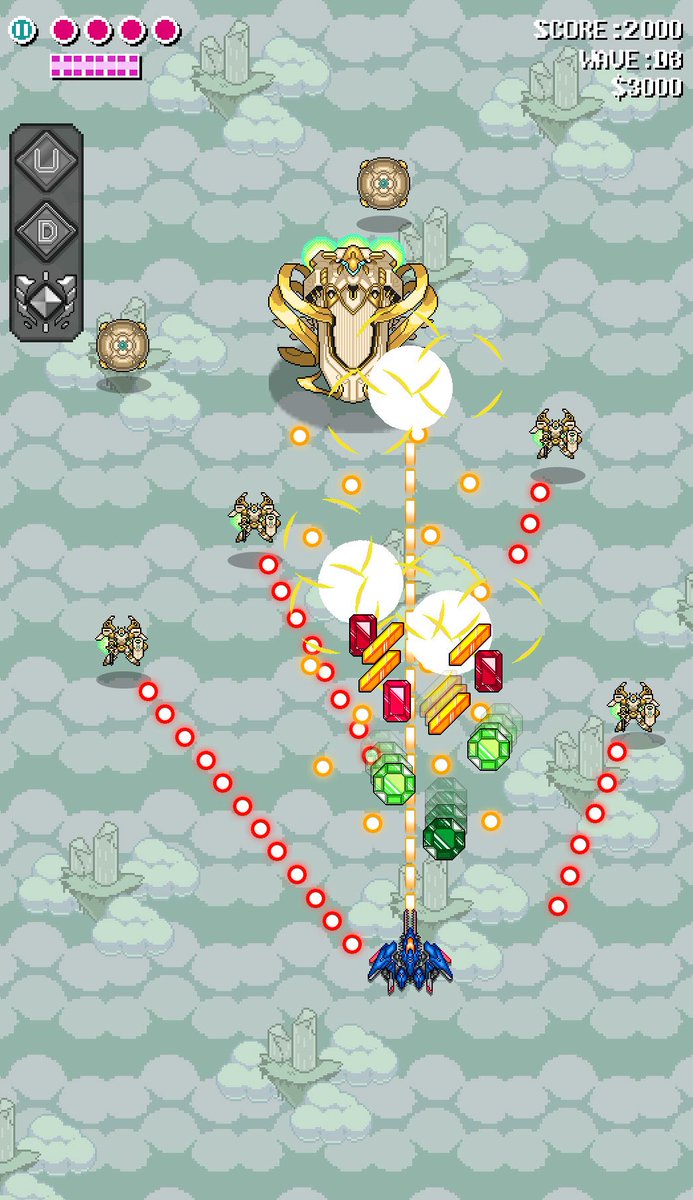
Task: Pause the game
Action: tap(22, 30)
